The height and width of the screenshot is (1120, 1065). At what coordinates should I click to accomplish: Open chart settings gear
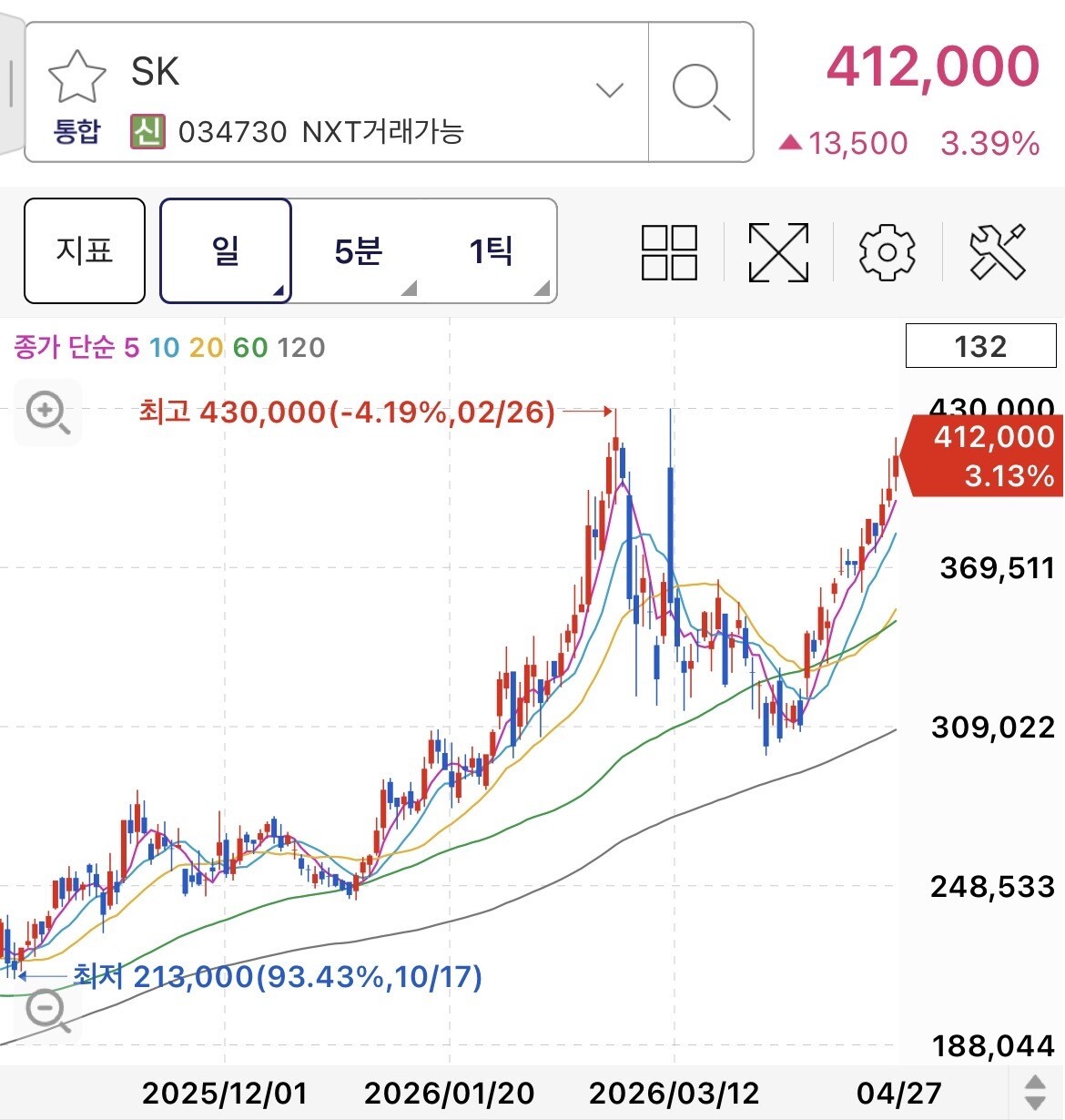pos(887,252)
